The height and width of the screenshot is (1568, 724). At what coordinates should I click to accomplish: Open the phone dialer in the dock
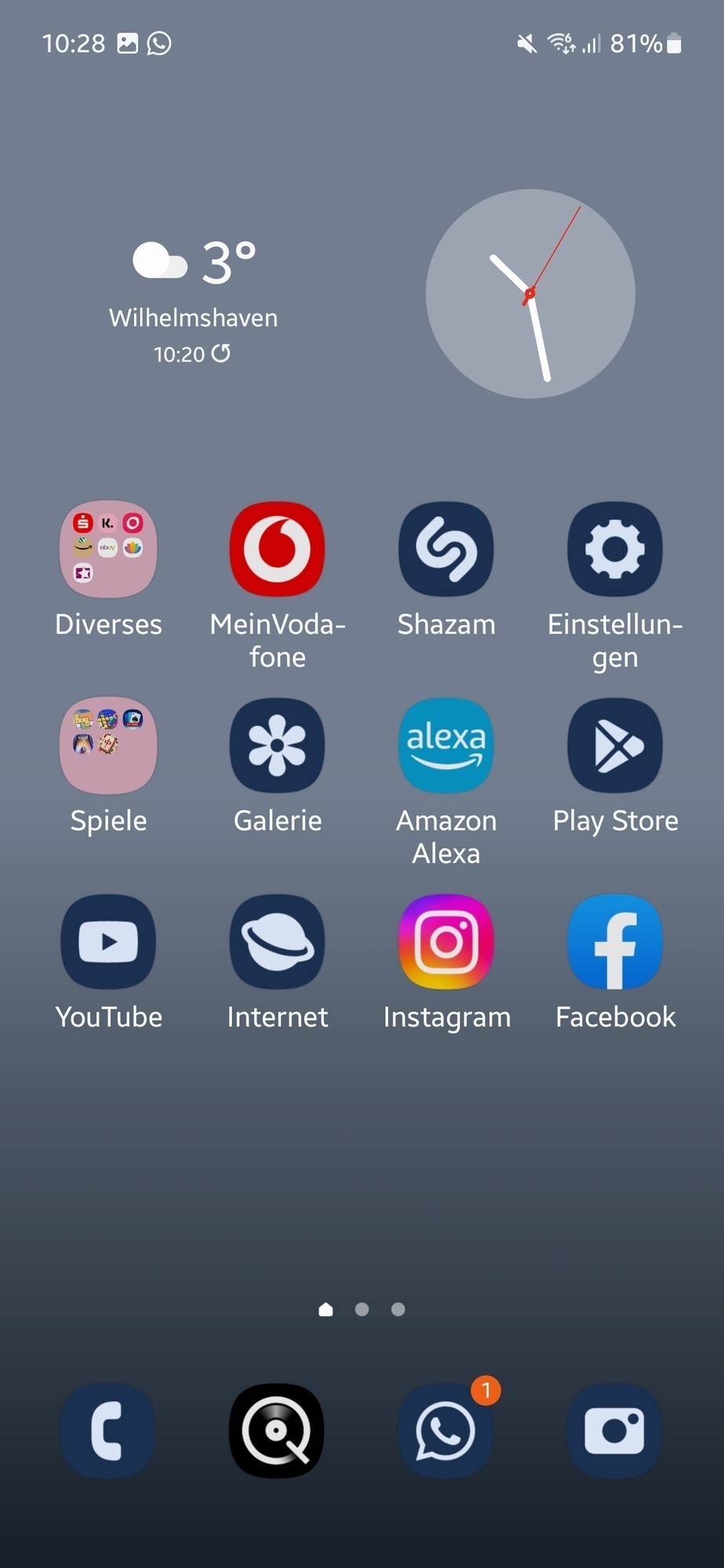click(x=108, y=1431)
